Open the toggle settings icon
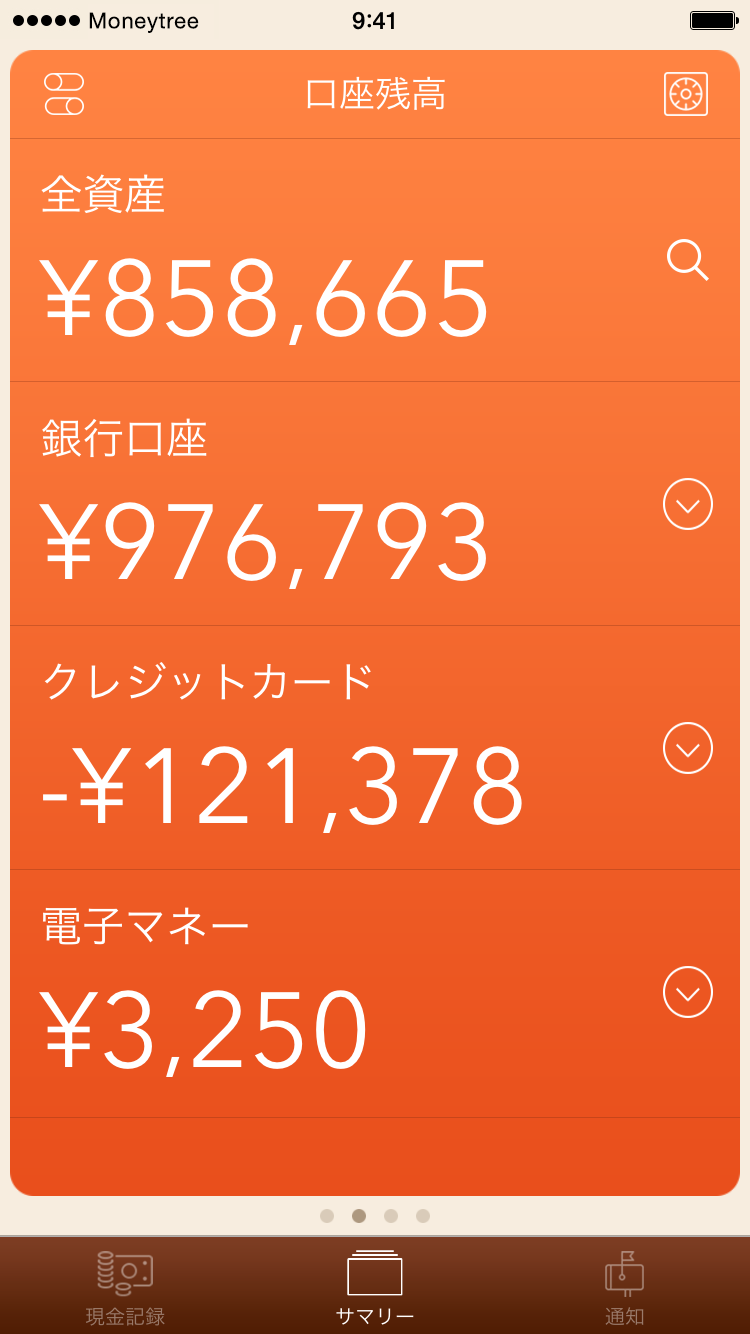Screen dimensions: 750x1334 (64, 94)
